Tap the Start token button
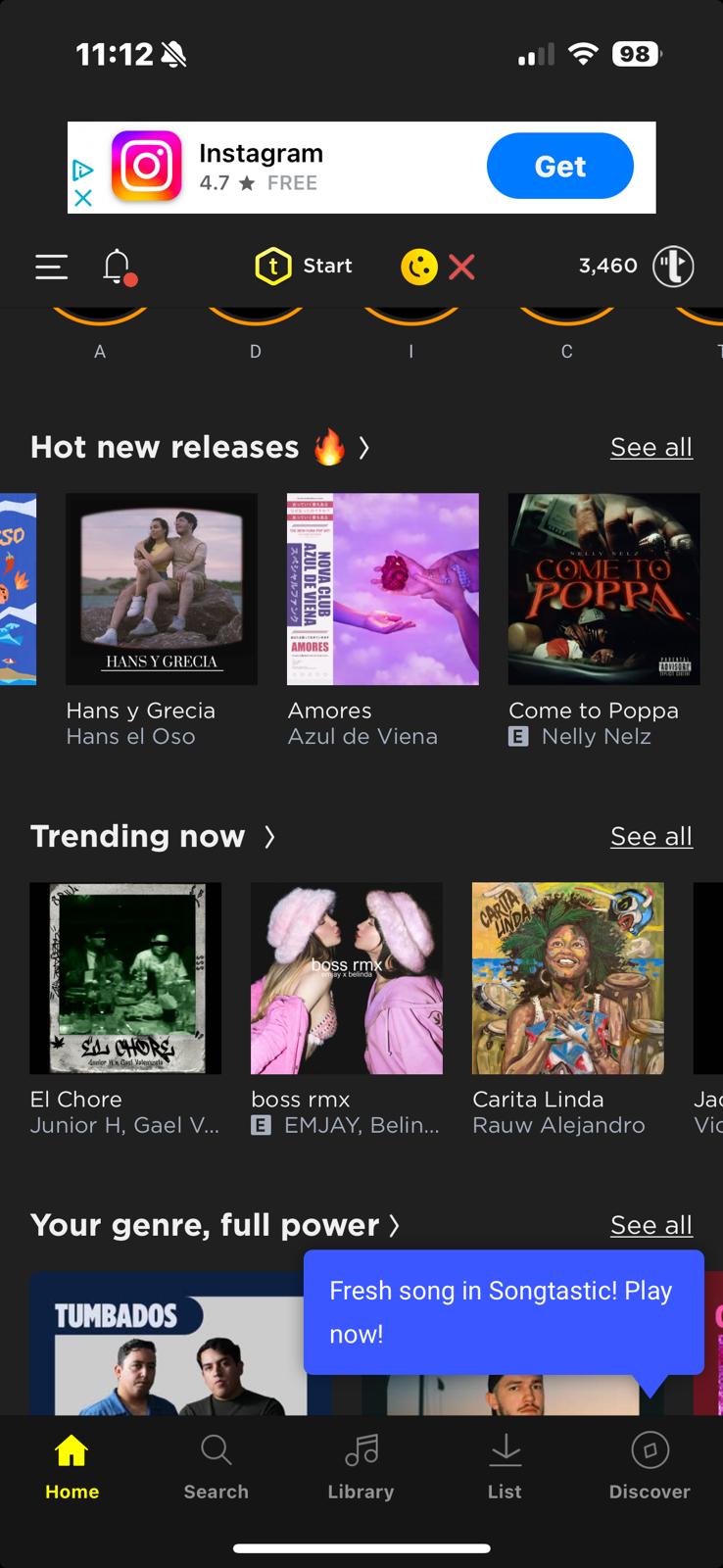 click(x=304, y=267)
